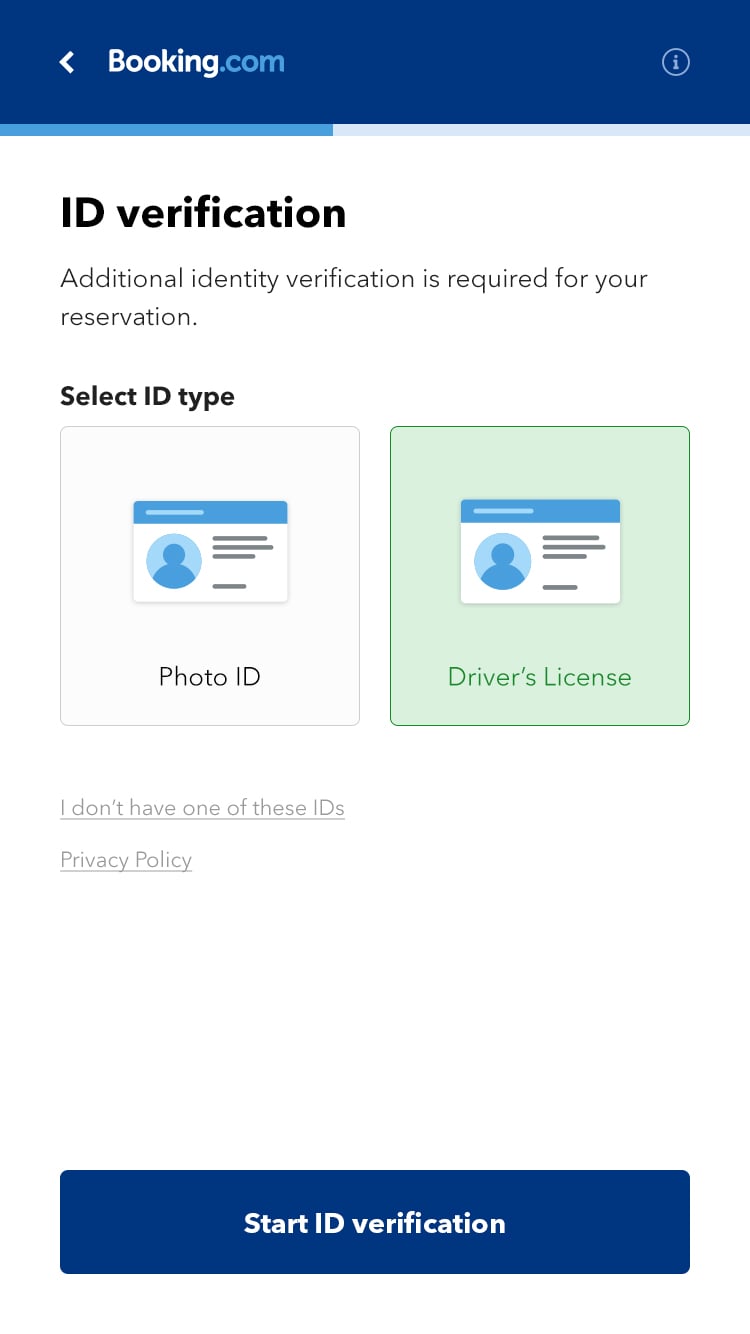This screenshot has height=1334, width=750.
Task: Open the Privacy Policy link
Action: 126,860
